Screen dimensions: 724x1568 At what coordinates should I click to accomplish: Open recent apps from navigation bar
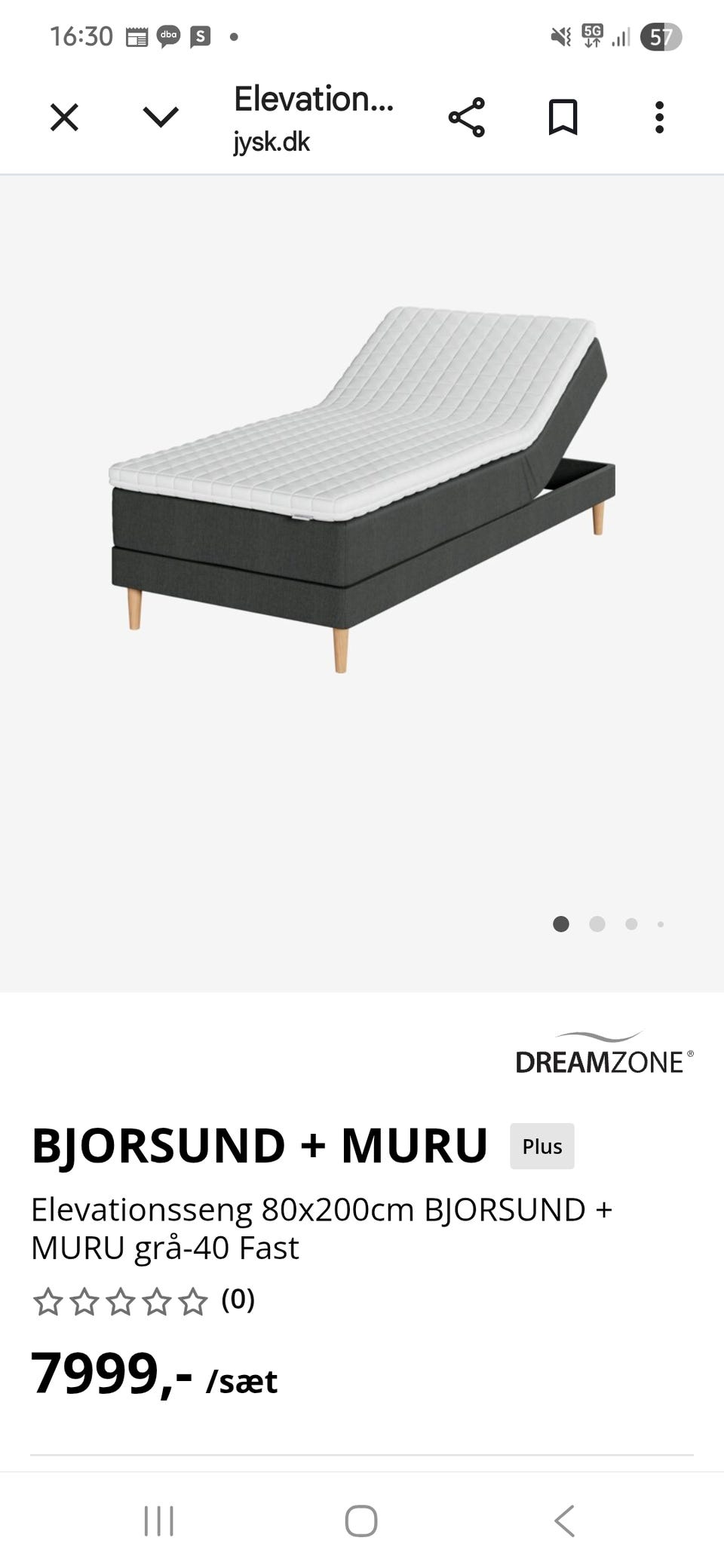159,1521
